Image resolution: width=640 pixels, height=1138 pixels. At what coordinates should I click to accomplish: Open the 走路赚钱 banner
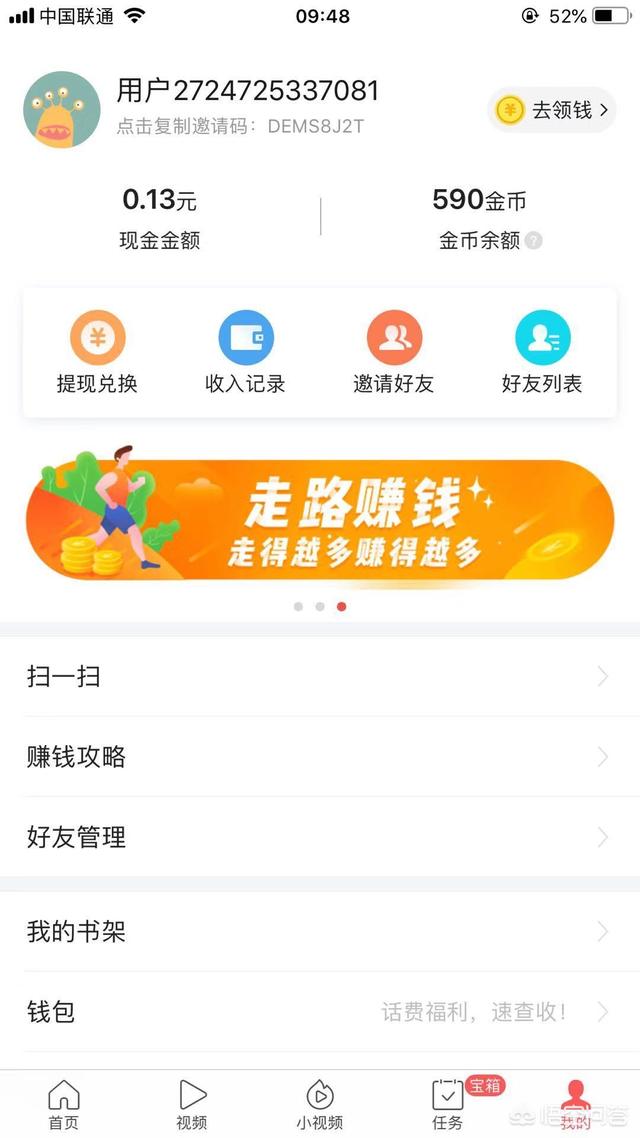point(320,520)
